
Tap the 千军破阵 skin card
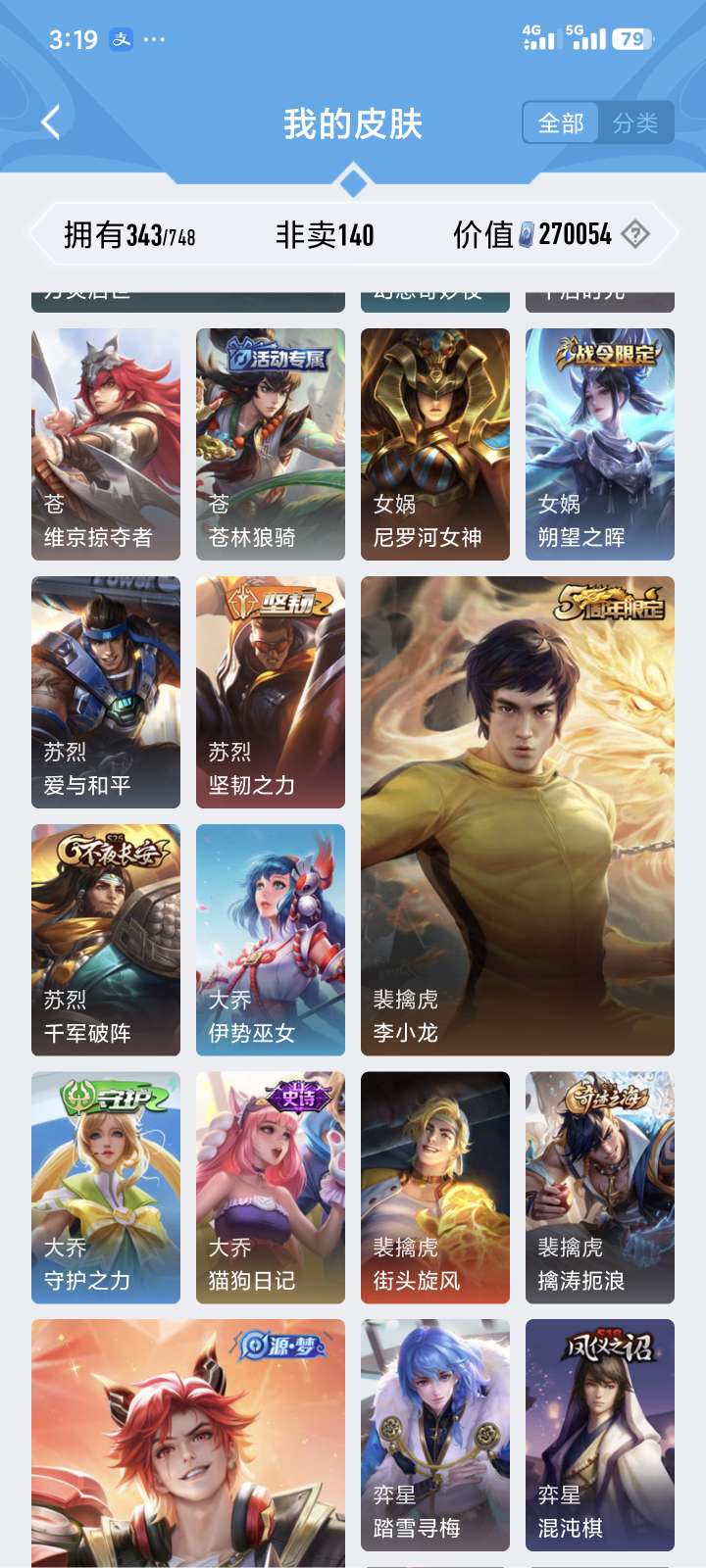coord(106,940)
